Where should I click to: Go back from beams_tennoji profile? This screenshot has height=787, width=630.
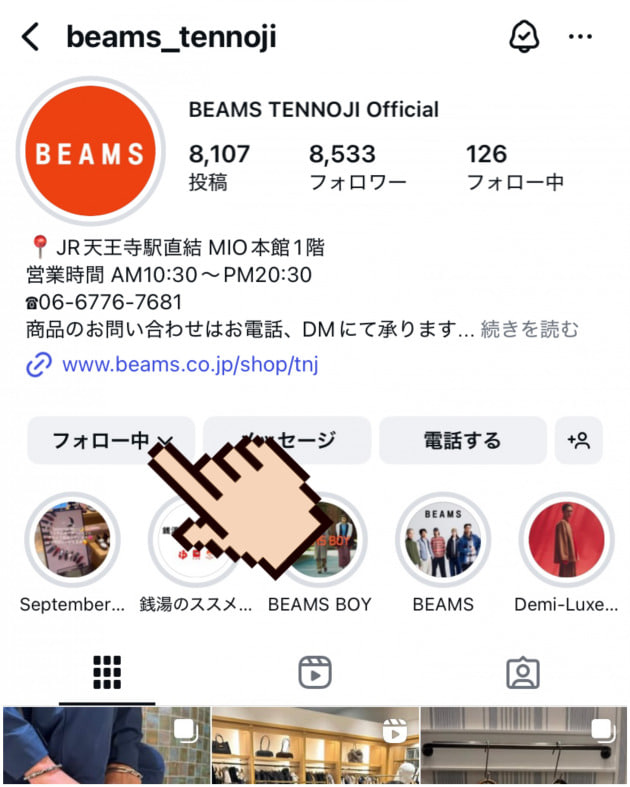pos(31,38)
